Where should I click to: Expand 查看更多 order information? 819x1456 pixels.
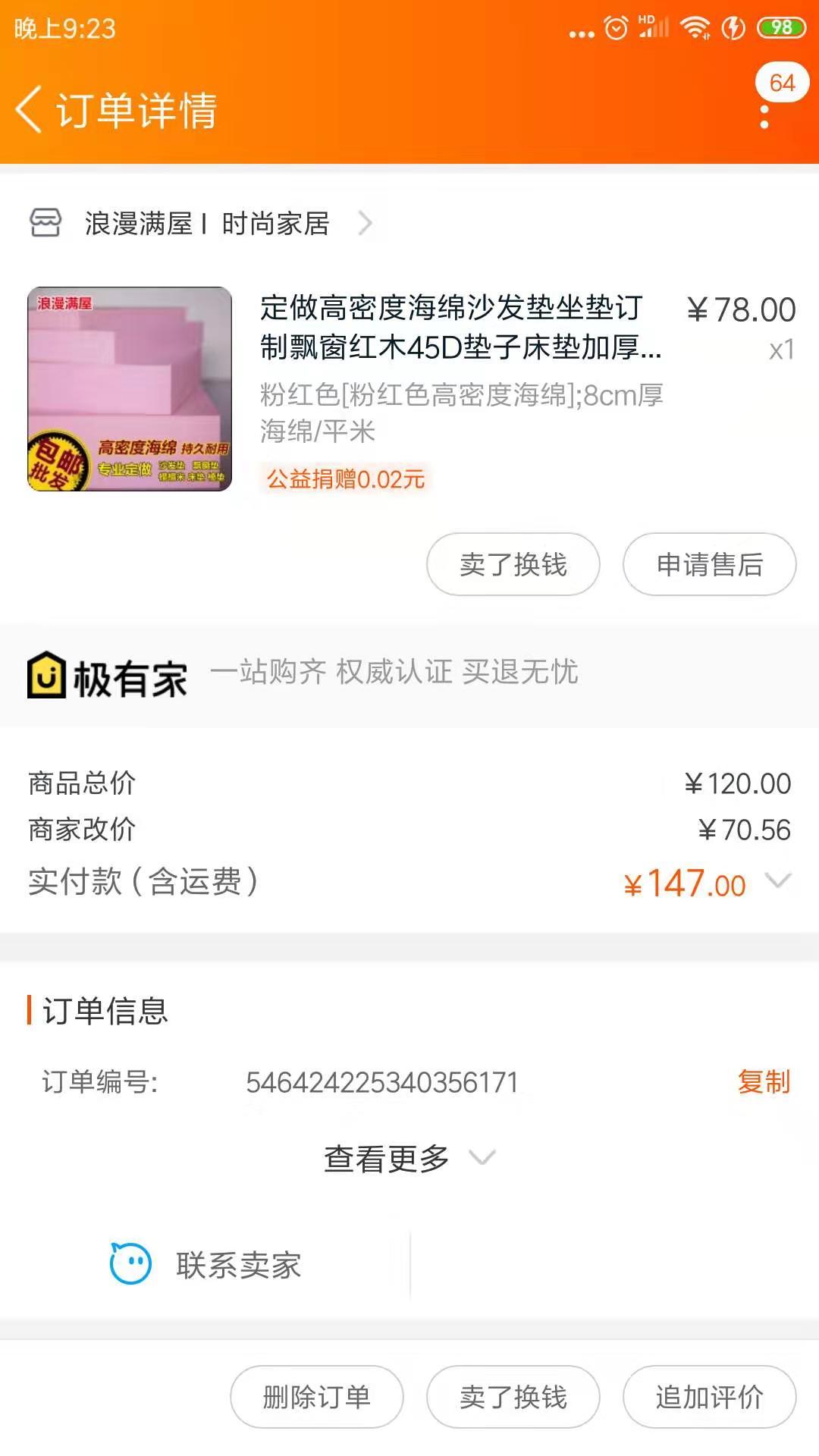click(409, 1159)
